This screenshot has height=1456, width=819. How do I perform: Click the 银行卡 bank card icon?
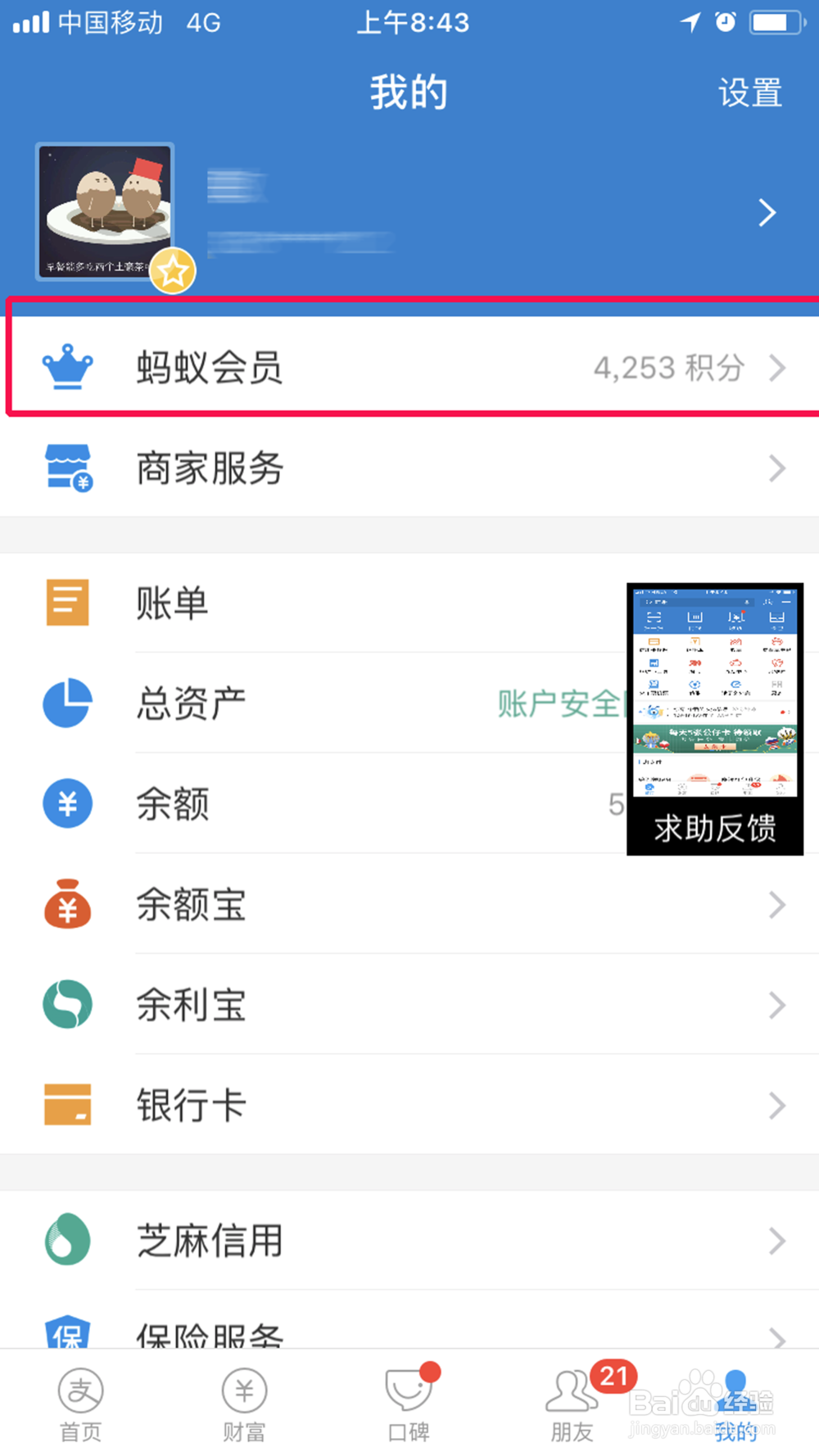pos(67,1105)
